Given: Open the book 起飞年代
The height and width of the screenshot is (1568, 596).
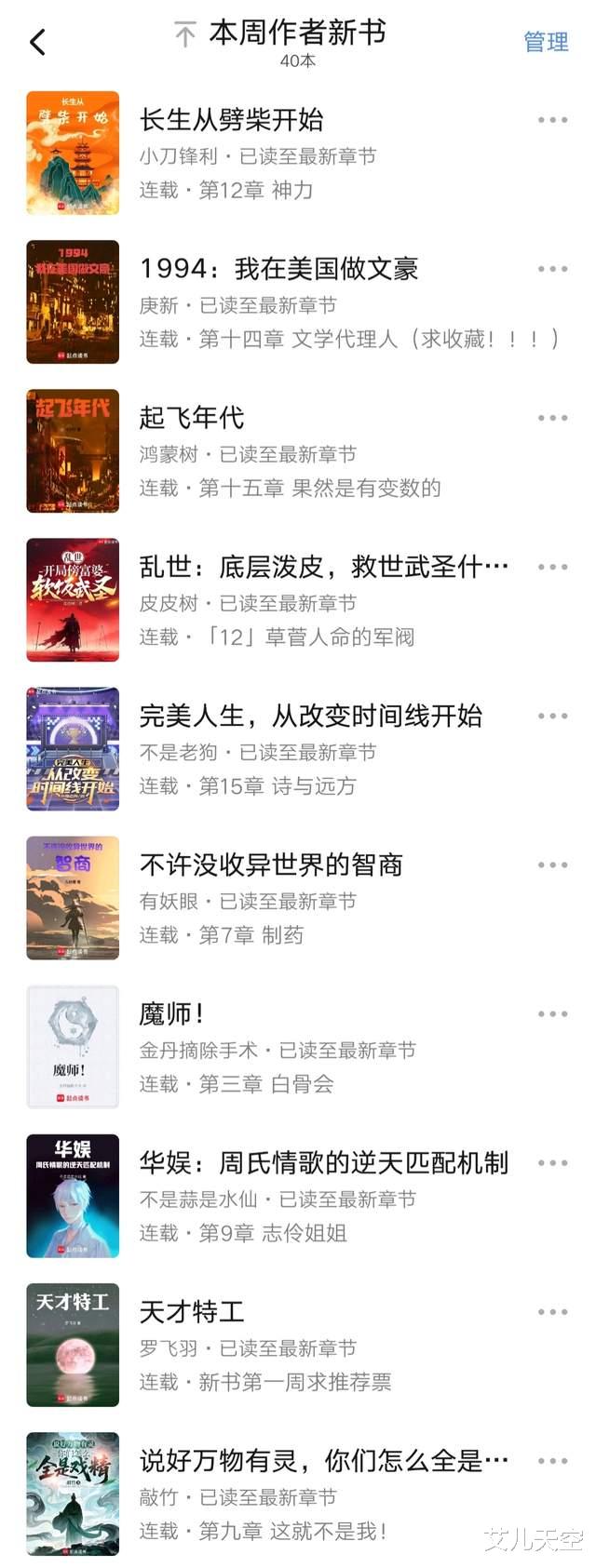Looking at the screenshot, I should (192, 418).
